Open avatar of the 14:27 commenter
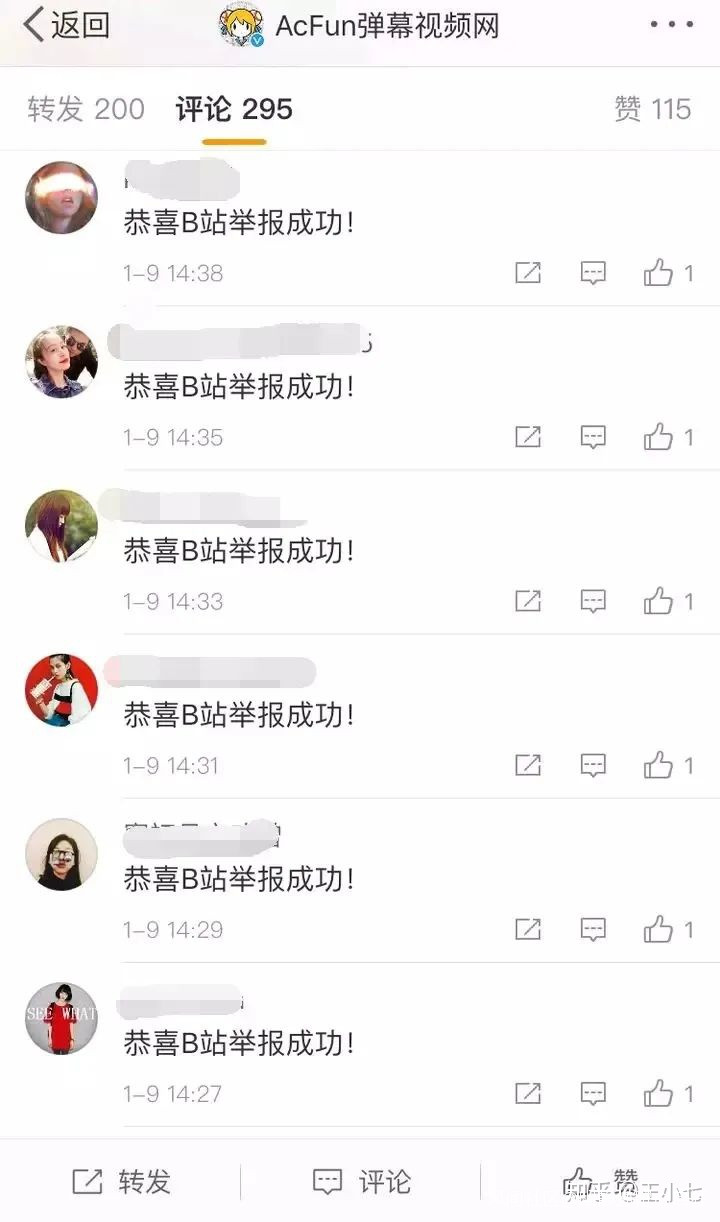 61,1018
